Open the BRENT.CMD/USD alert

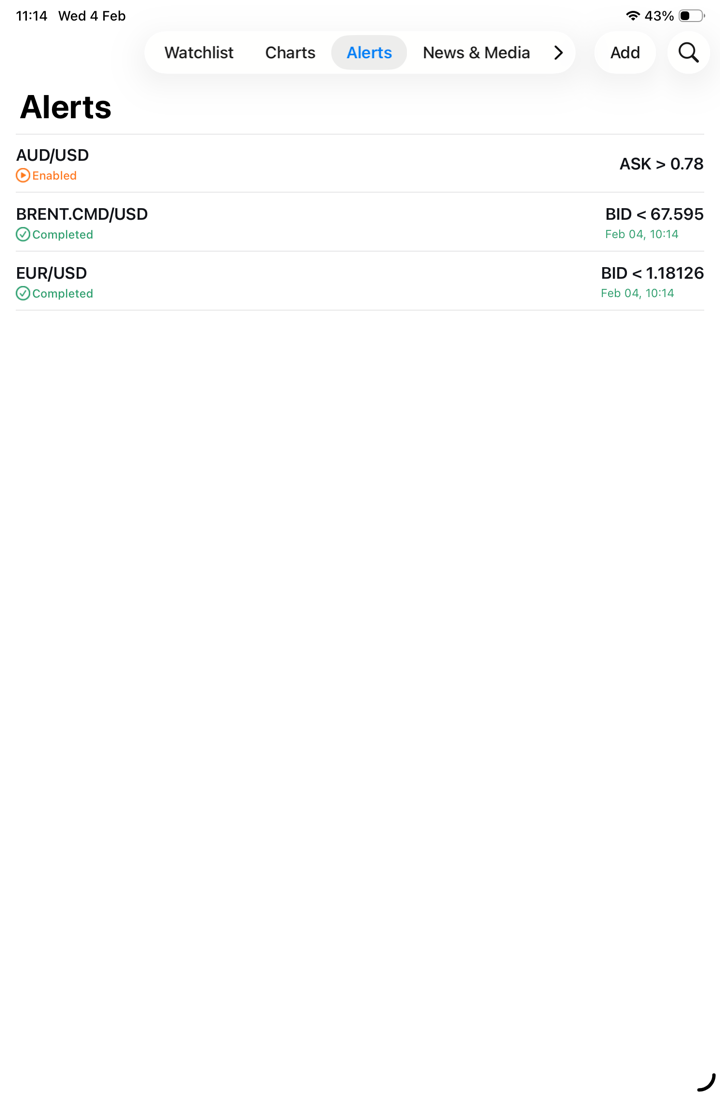pos(360,223)
